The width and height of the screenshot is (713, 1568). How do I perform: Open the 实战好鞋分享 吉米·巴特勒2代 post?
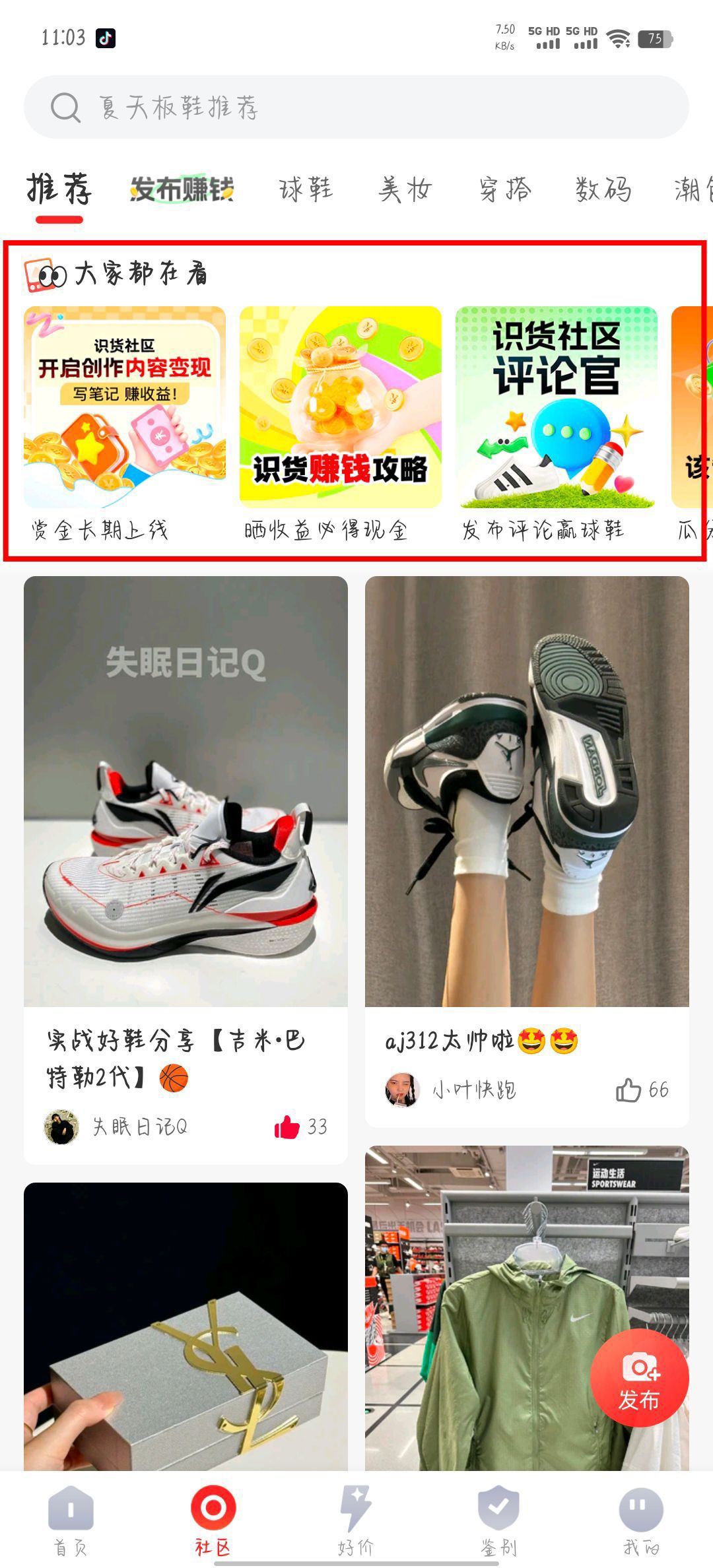click(x=186, y=792)
